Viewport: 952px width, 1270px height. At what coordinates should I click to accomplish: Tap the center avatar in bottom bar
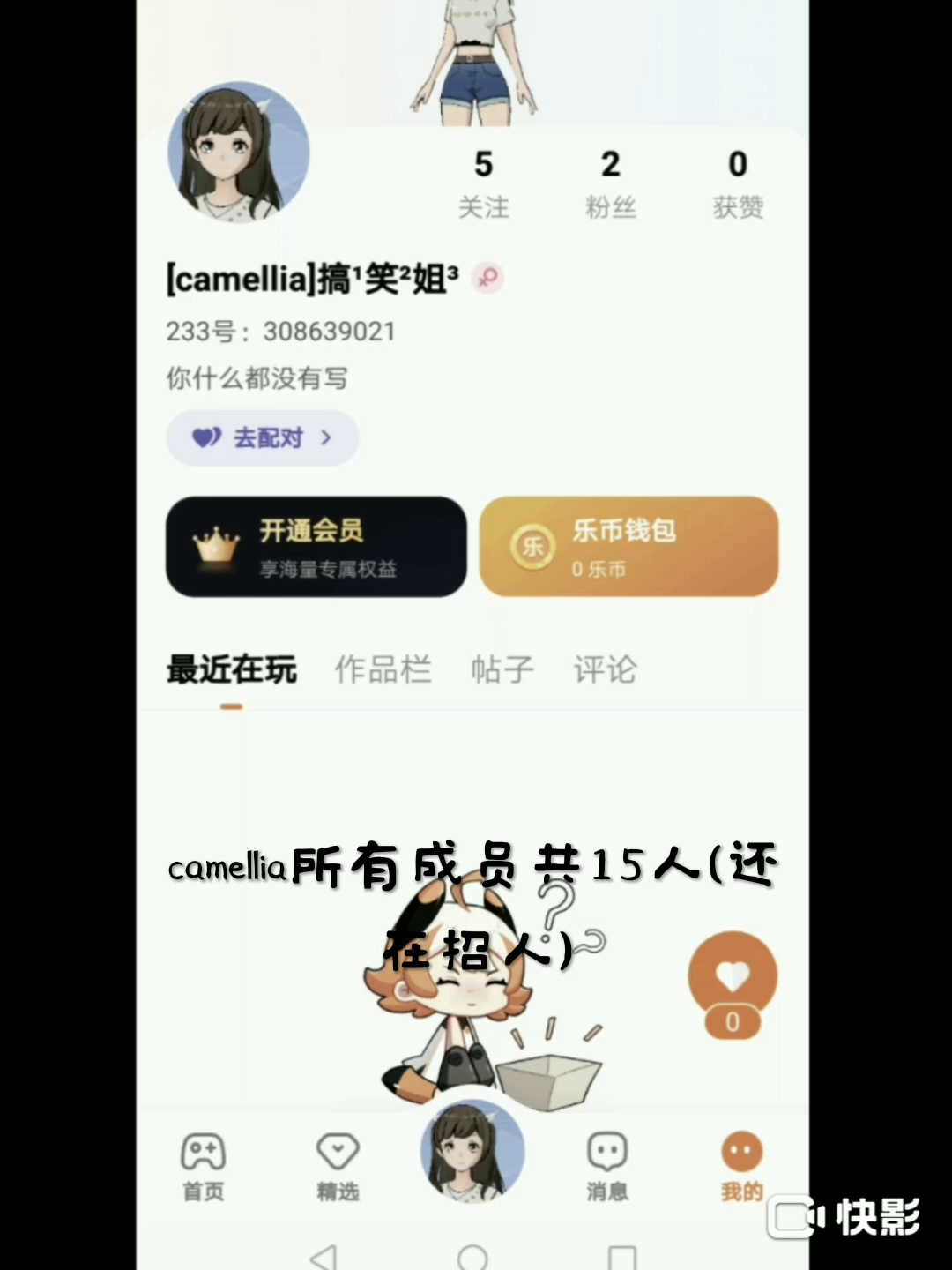point(472,1151)
